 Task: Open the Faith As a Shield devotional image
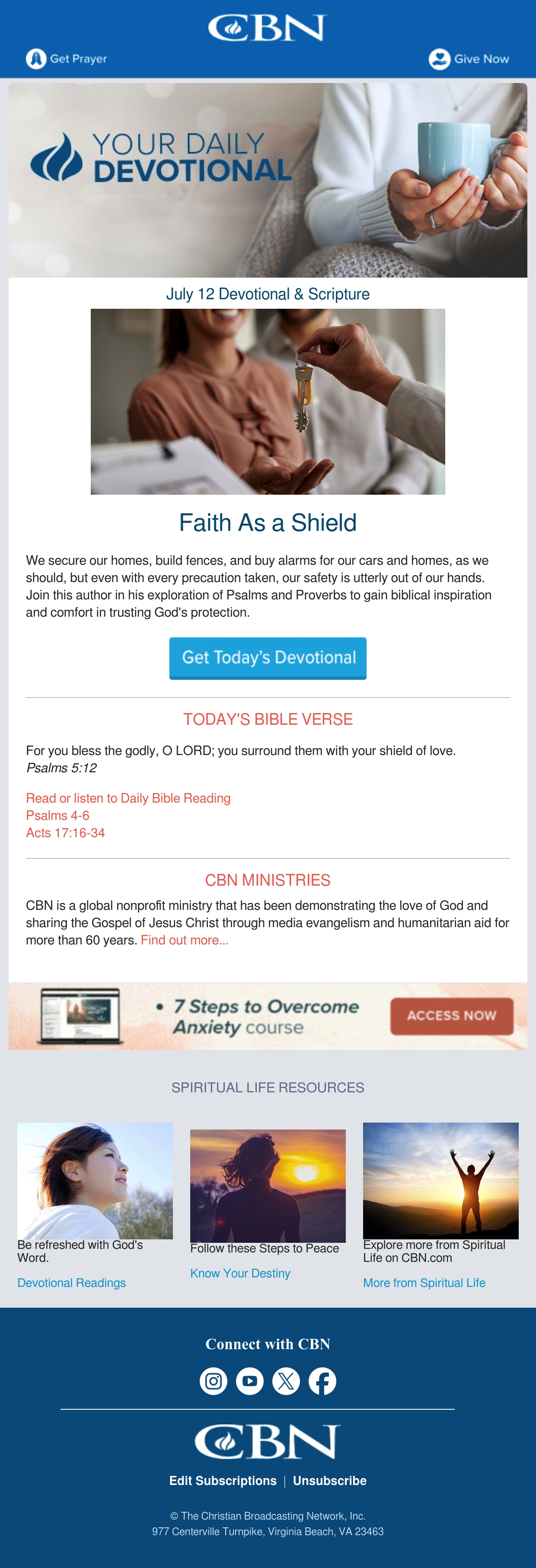[268, 401]
